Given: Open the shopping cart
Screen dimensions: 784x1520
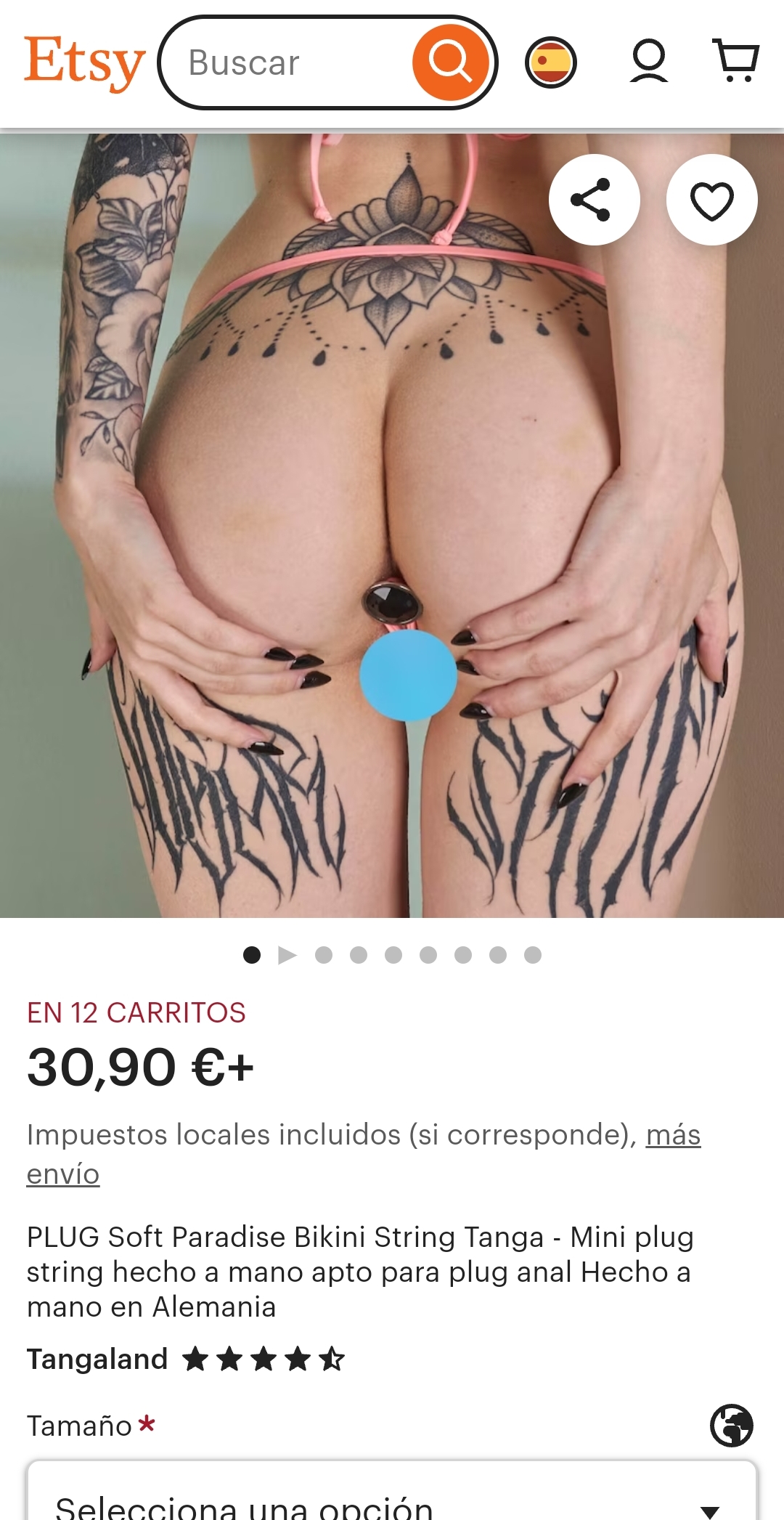Looking at the screenshot, I should pos(736,61).
